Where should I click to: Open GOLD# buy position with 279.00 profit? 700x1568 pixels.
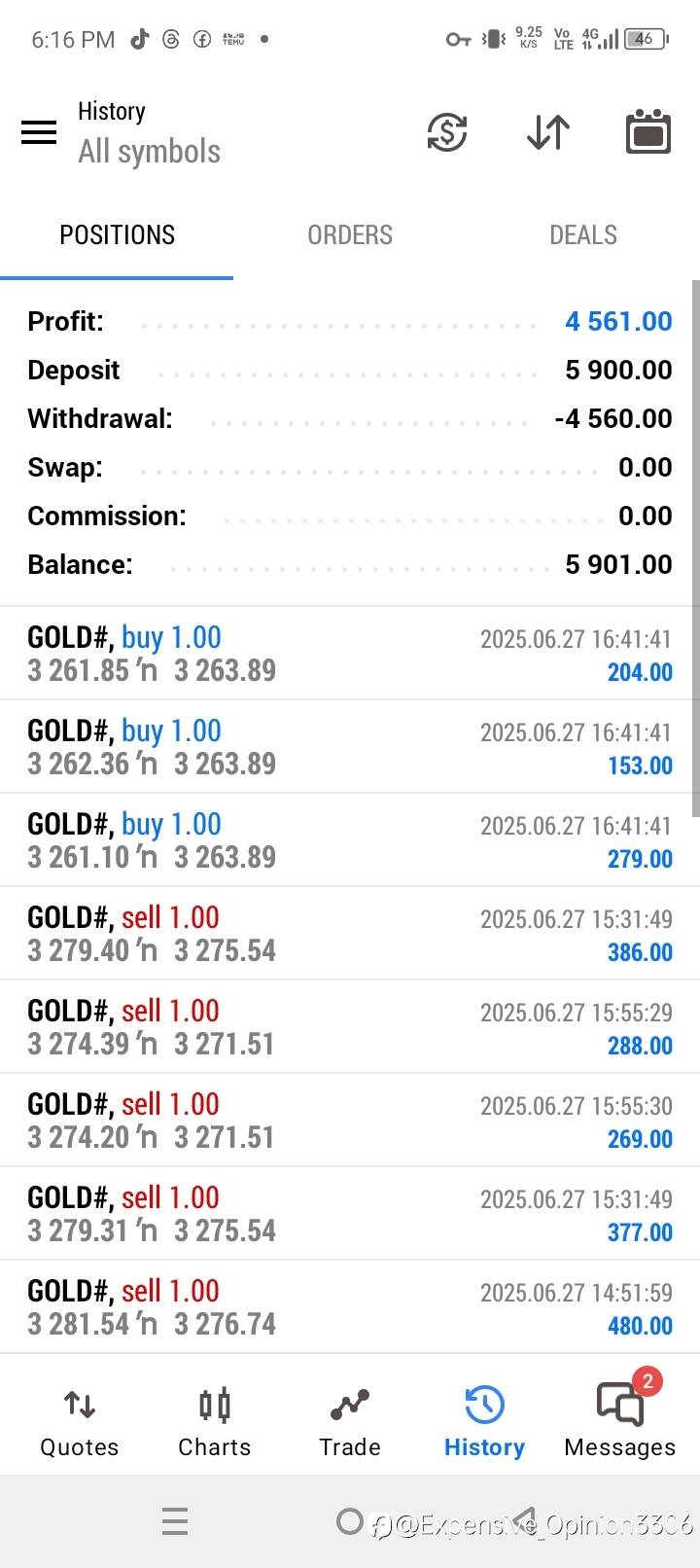point(350,839)
